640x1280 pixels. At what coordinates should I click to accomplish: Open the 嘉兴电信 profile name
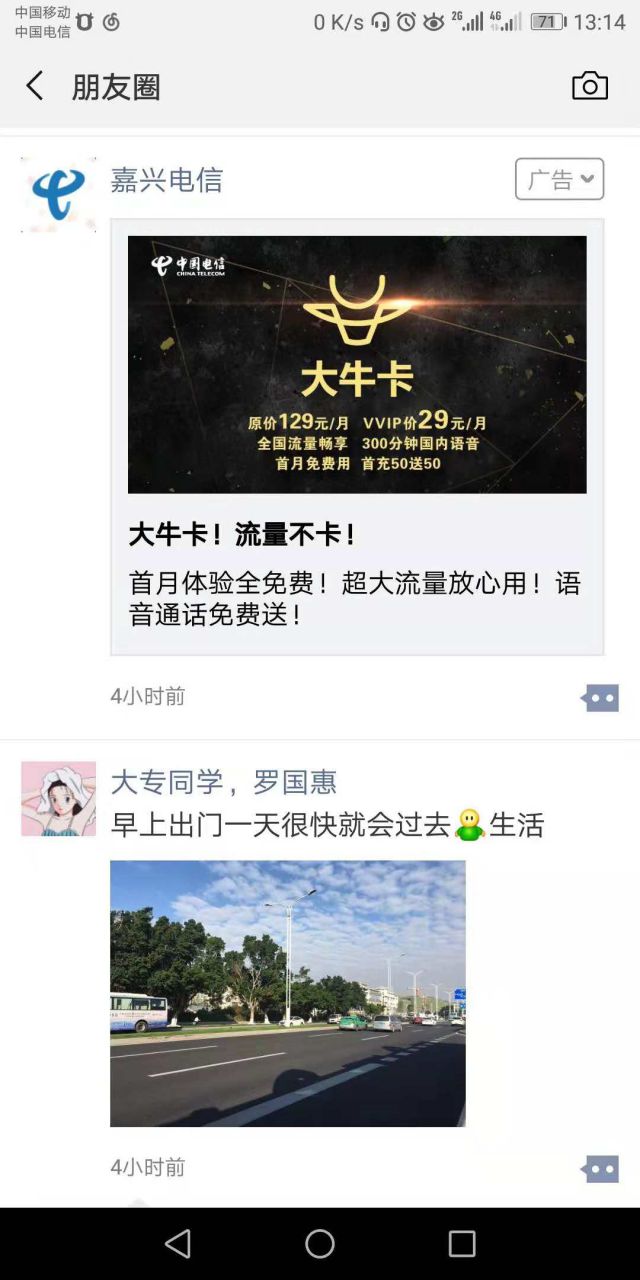coord(166,180)
